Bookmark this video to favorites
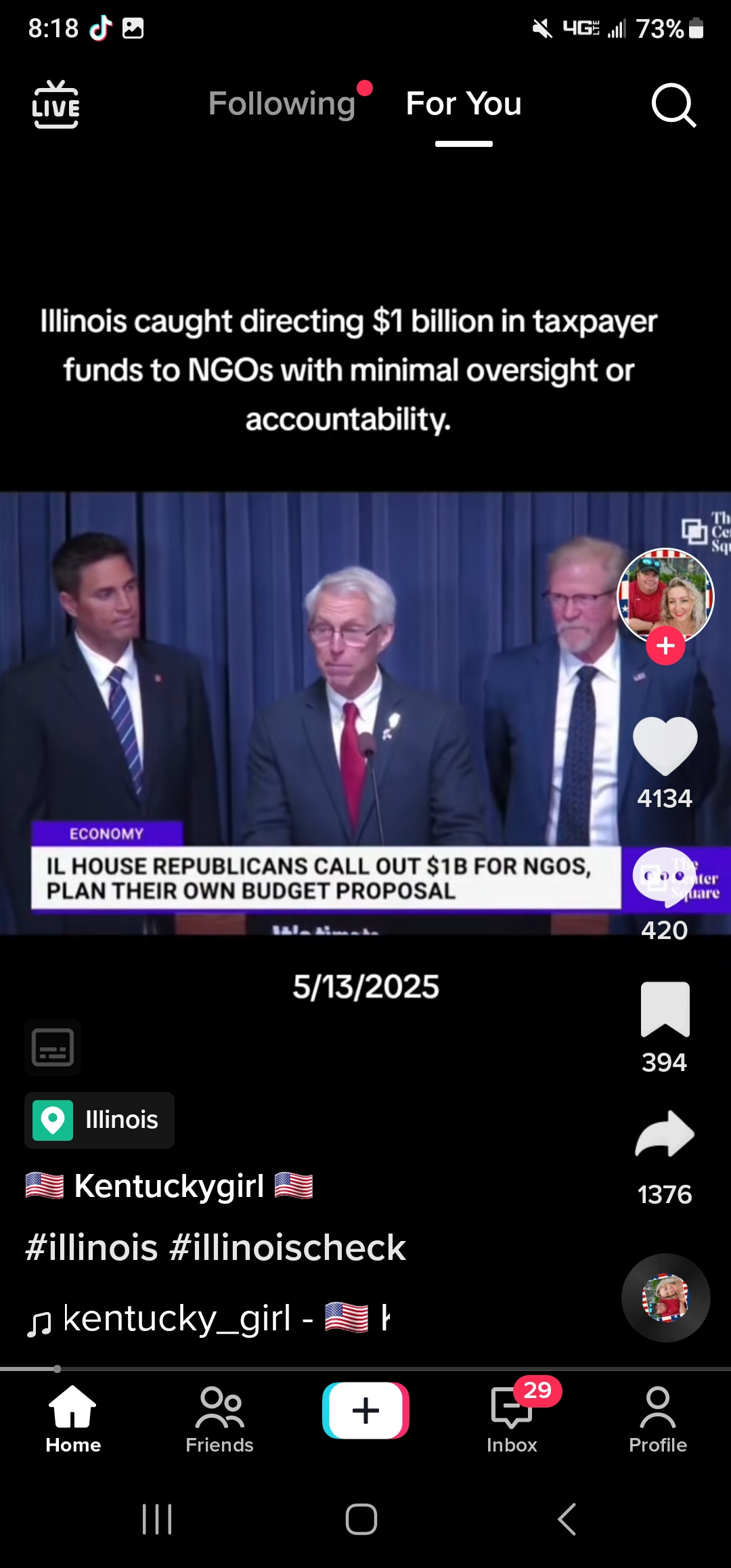731x1568 pixels. [x=665, y=1009]
